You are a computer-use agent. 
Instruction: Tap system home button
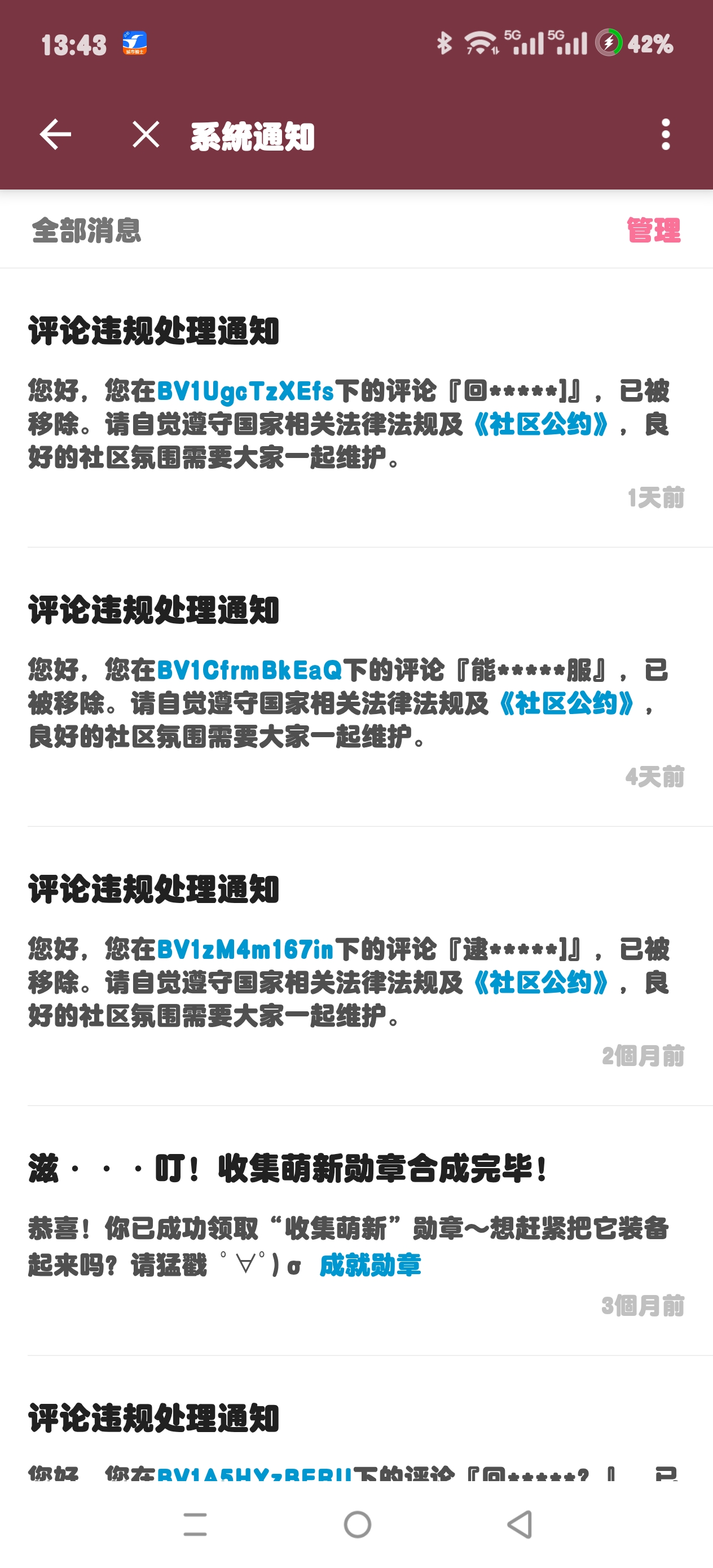pos(358,1525)
